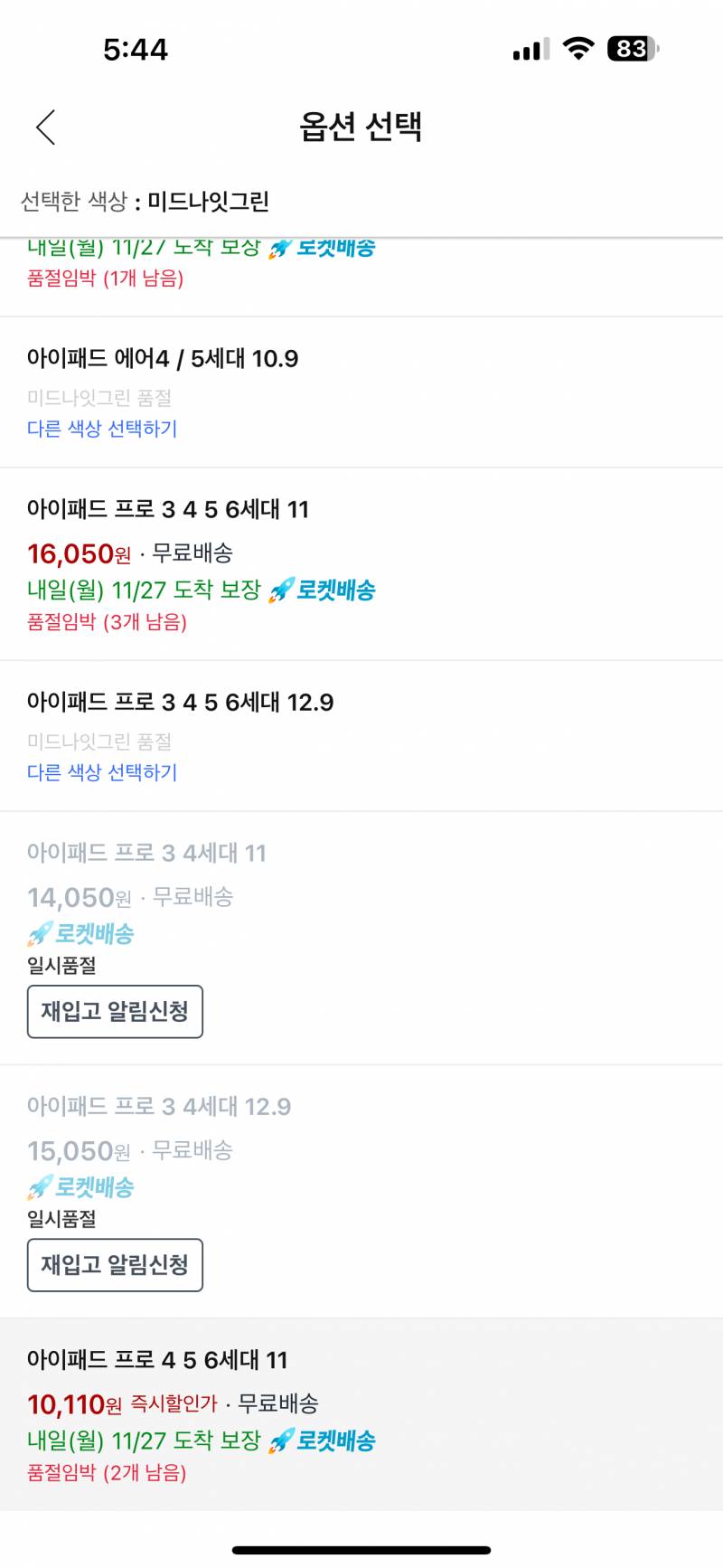Tap the 16,050원 price text
723x1568 pixels.
click(x=76, y=553)
